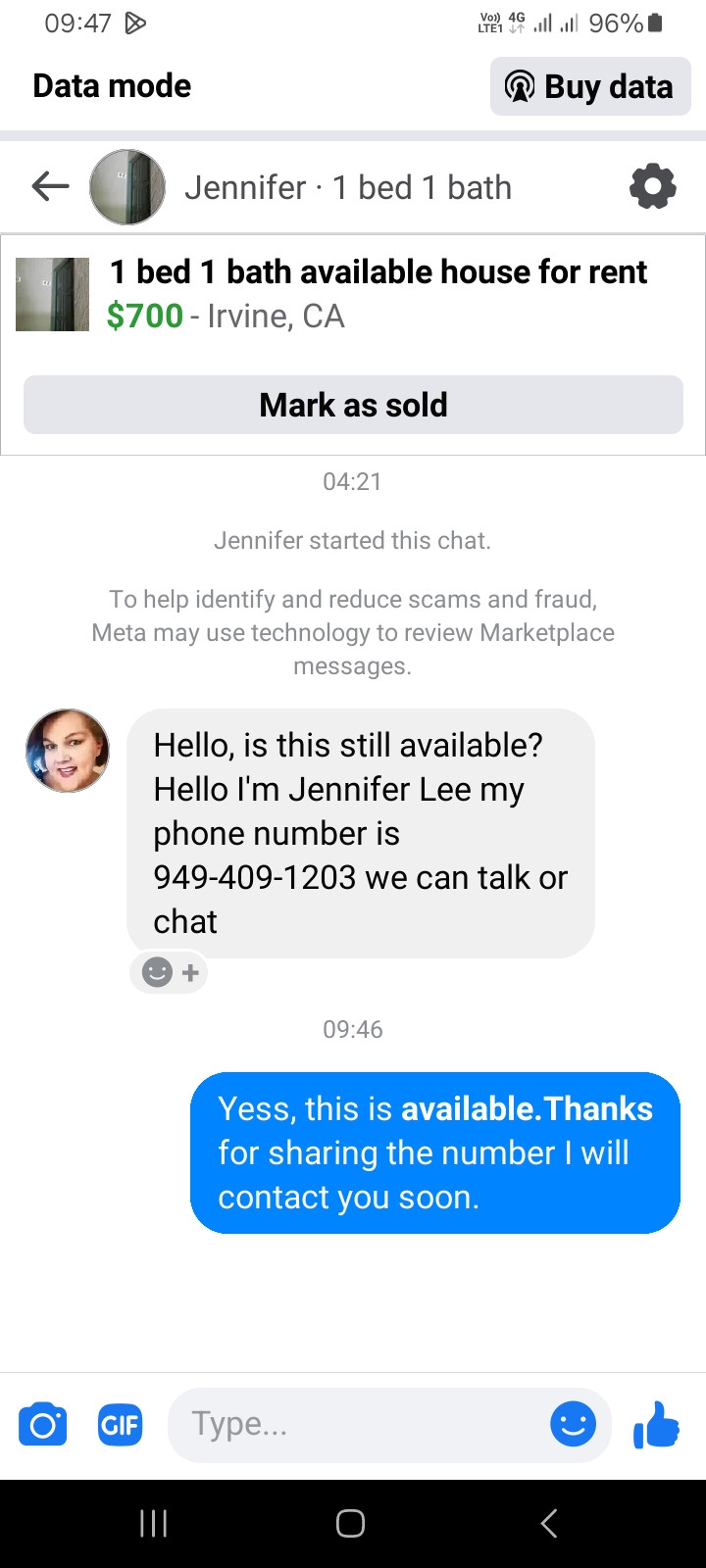Viewport: 706px width, 1568px height.
Task: Add a reaction to Jennifer's message
Action: (170, 972)
